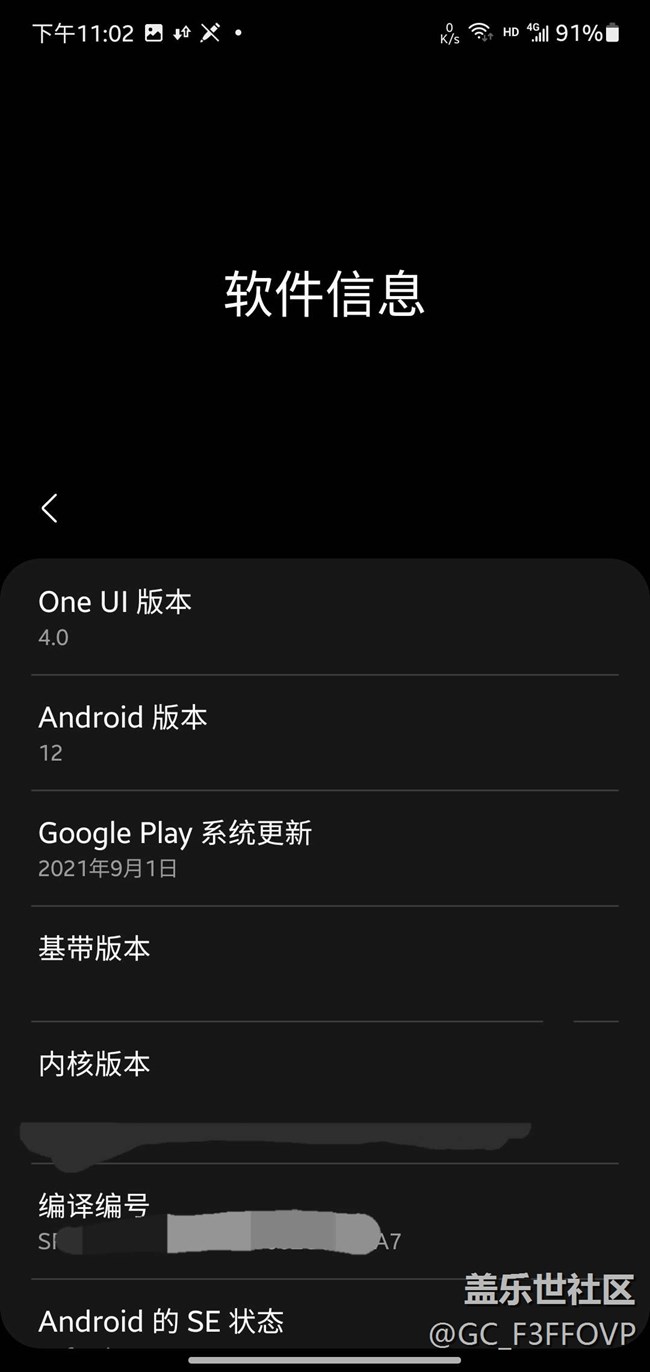Go back using the arrow icon
The width and height of the screenshot is (650, 1372).
[50, 508]
